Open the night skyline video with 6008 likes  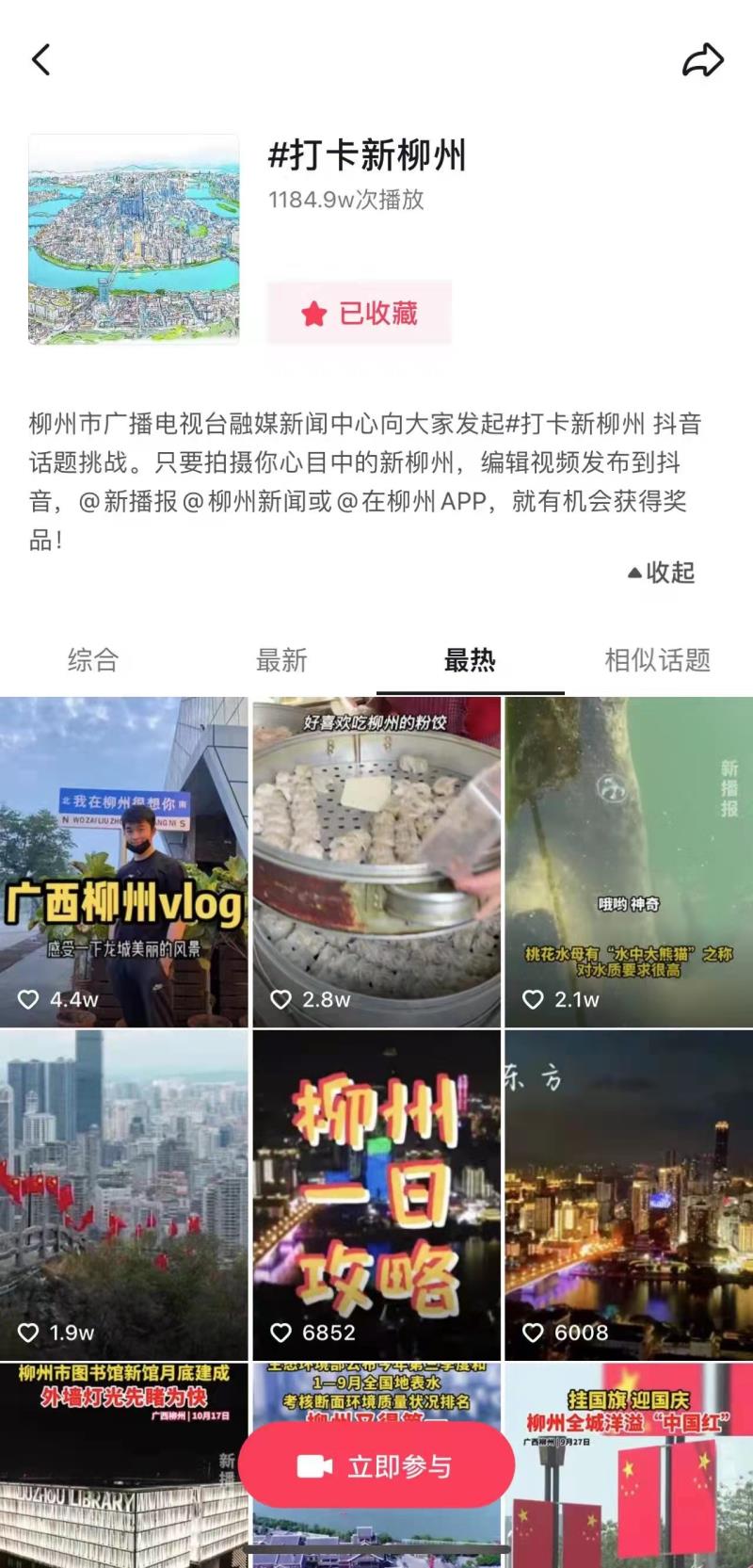coord(629,1194)
